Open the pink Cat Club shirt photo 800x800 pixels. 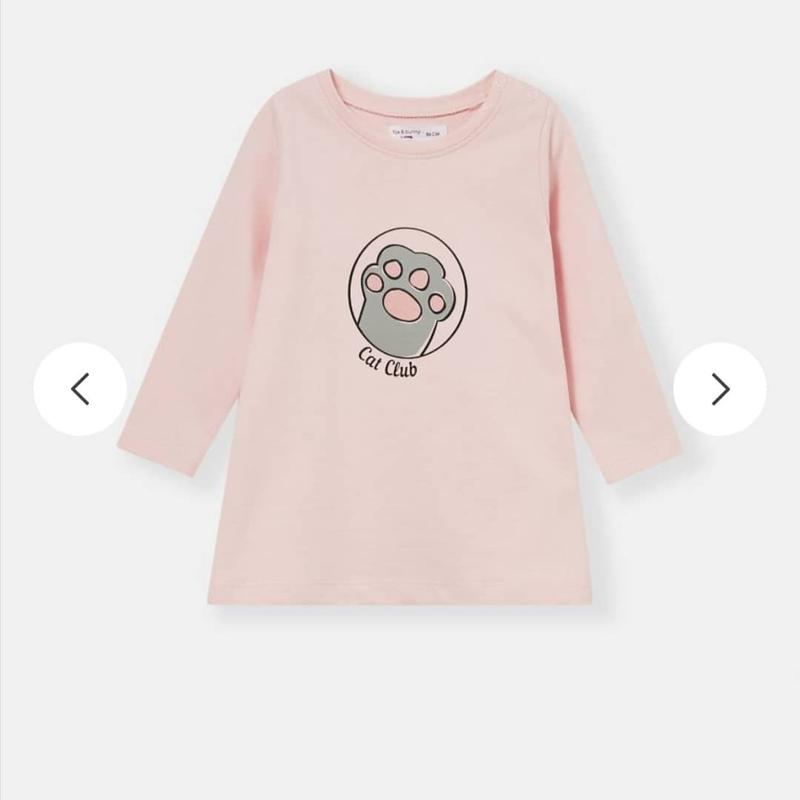[x=400, y=330]
